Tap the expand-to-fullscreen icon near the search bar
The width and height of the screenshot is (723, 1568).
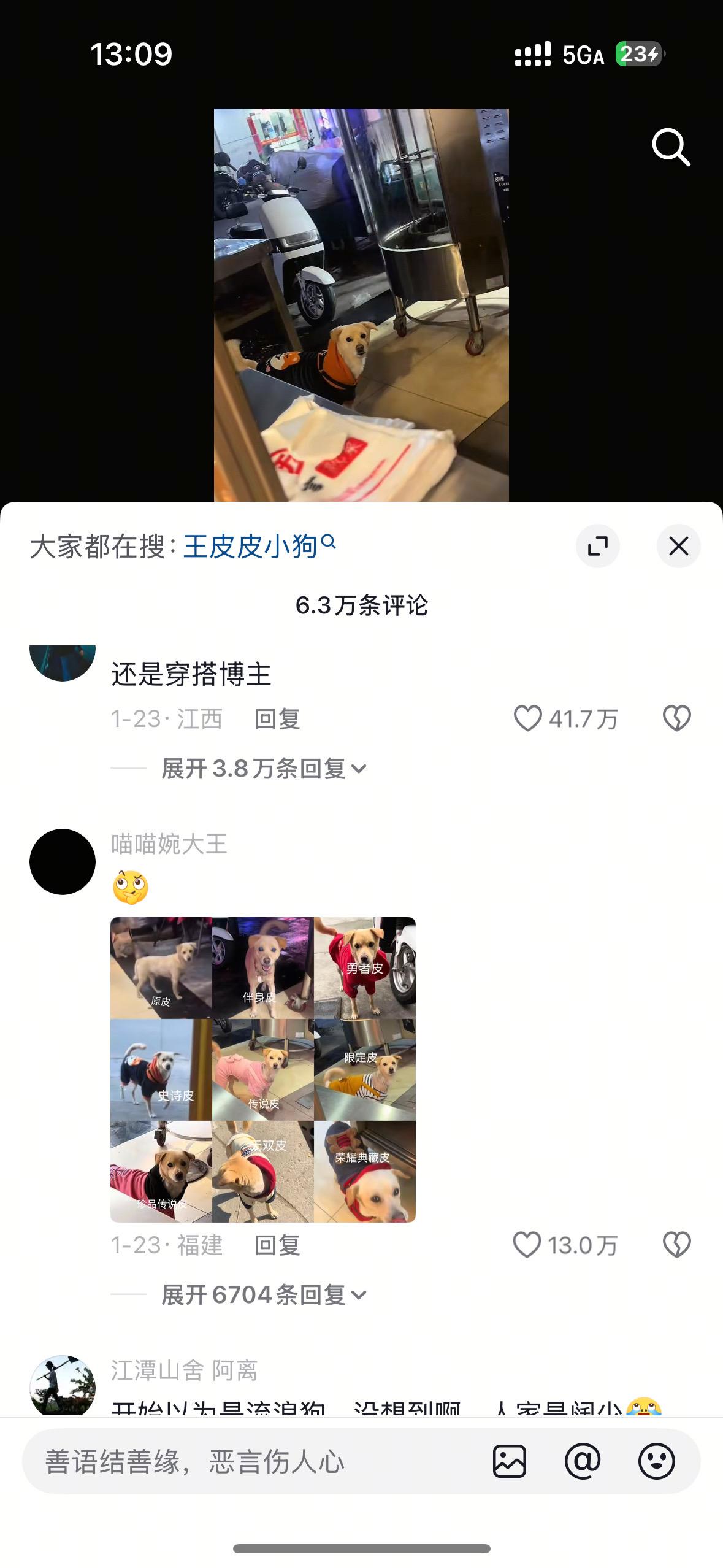[x=598, y=546]
